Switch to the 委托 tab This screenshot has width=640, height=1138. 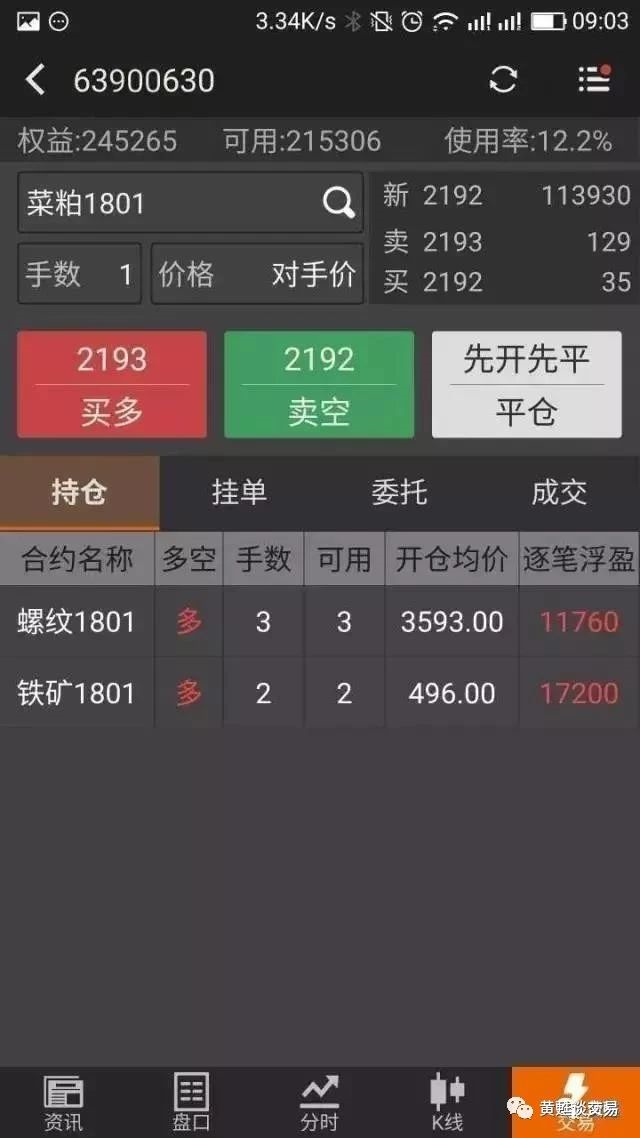click(399, 493)
